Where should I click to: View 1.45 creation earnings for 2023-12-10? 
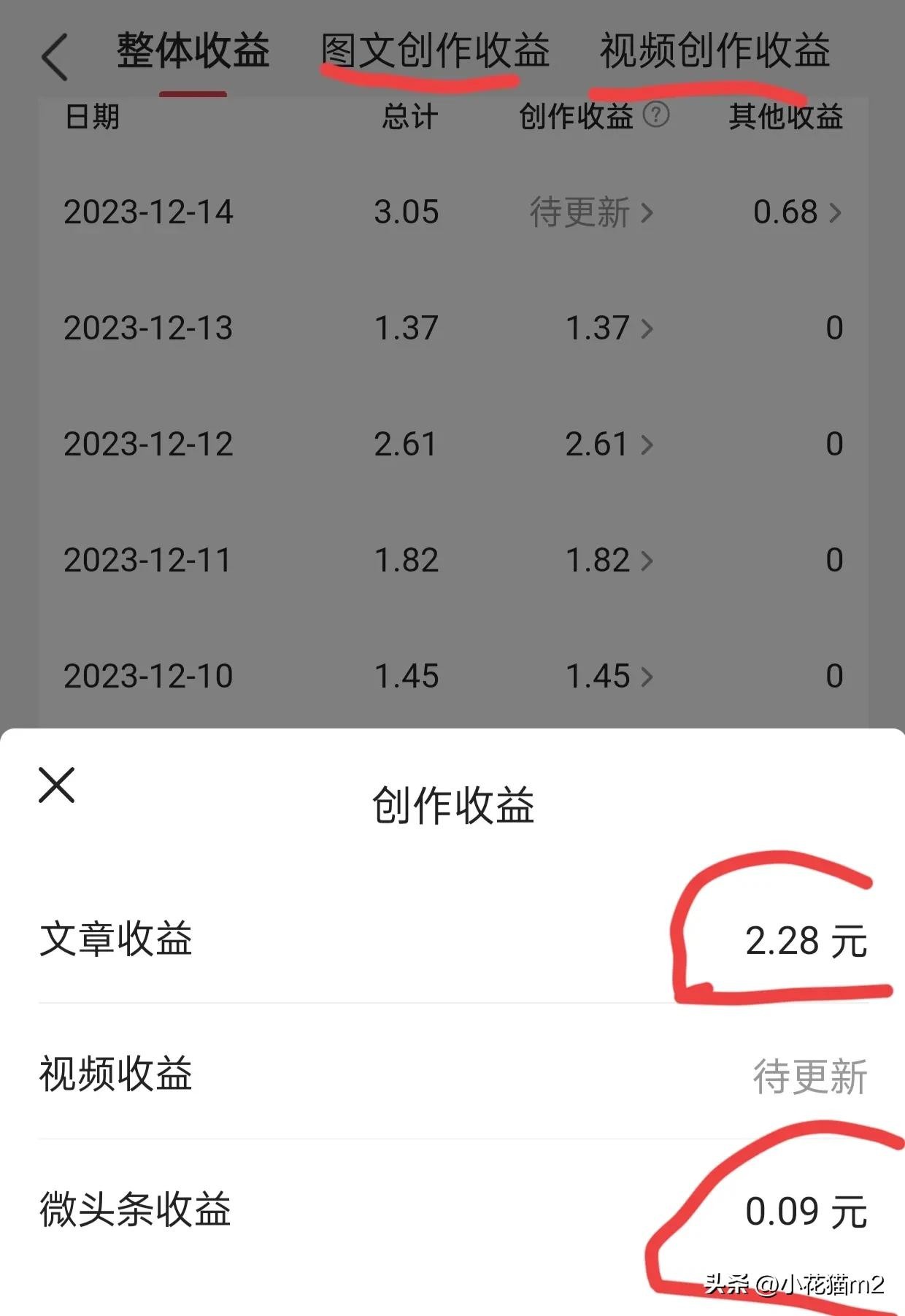pyautogui.click(x=609, y=677)
